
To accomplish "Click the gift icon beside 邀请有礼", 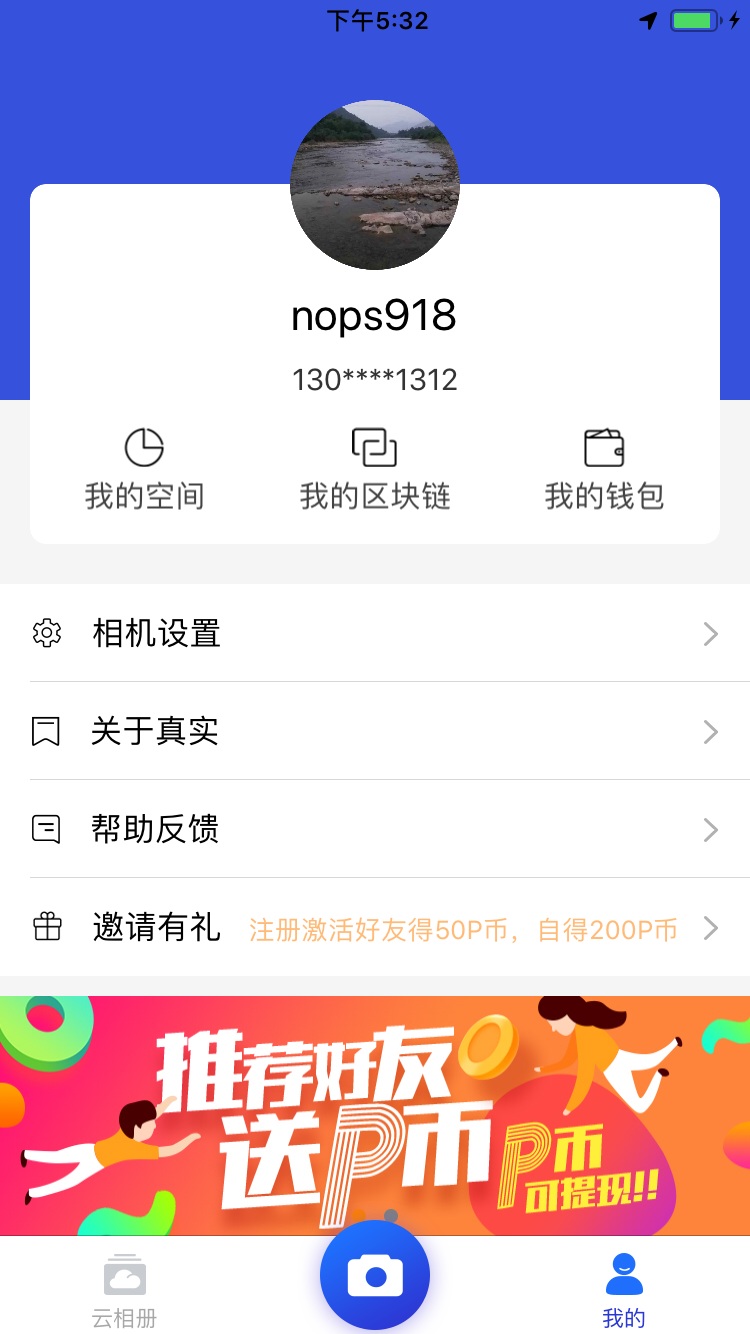I will pos(47,927).
